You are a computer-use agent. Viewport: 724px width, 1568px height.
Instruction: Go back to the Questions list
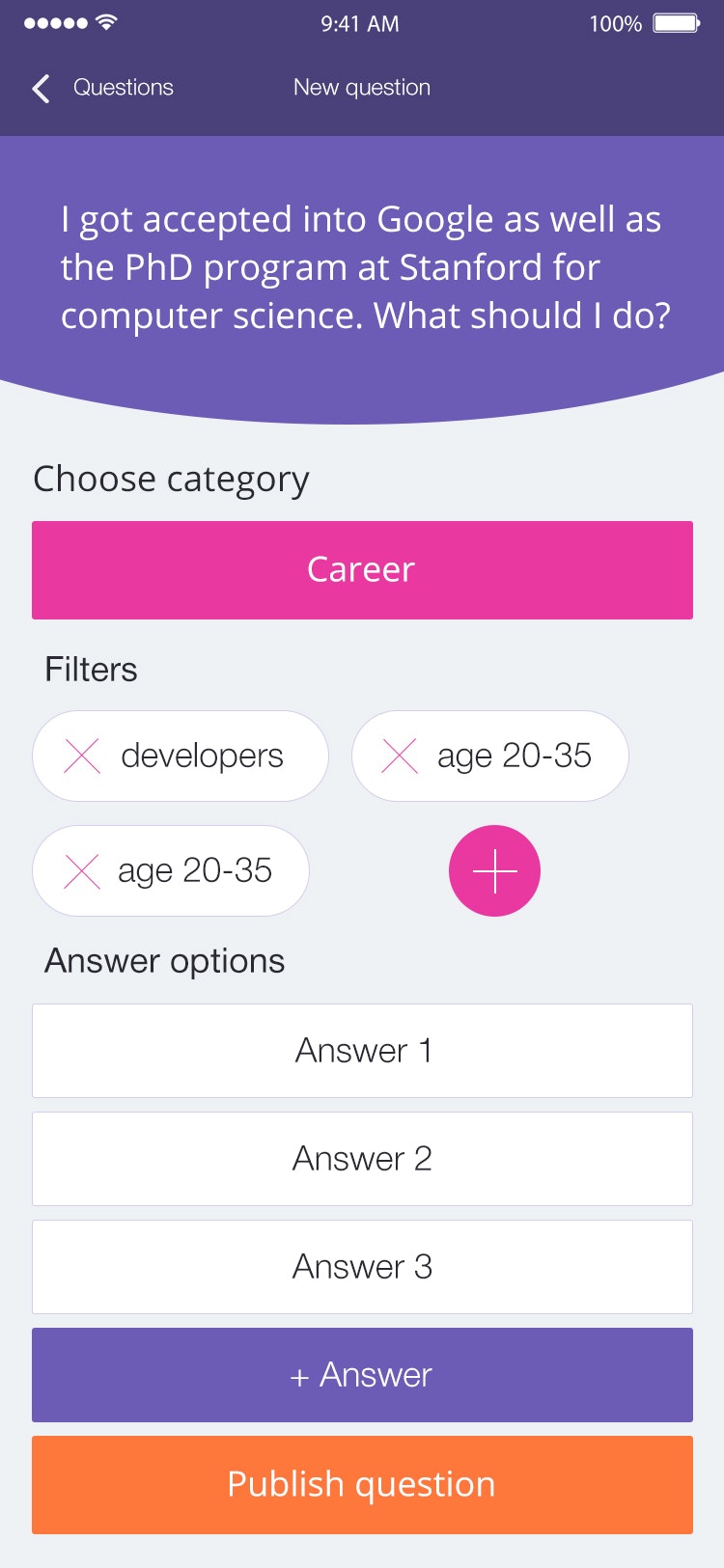coord(103,88)
